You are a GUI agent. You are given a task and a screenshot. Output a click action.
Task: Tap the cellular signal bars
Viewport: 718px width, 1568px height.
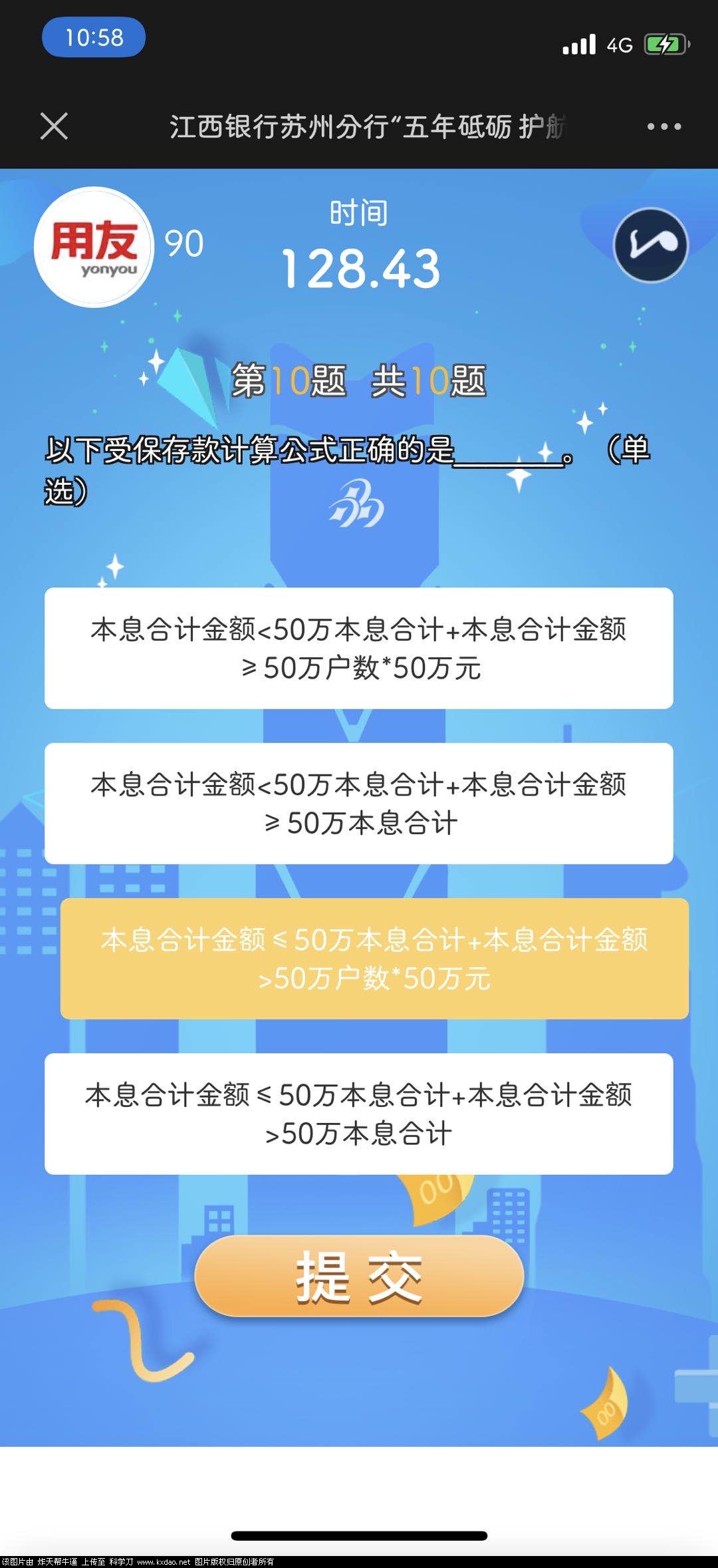pos(580,43)
